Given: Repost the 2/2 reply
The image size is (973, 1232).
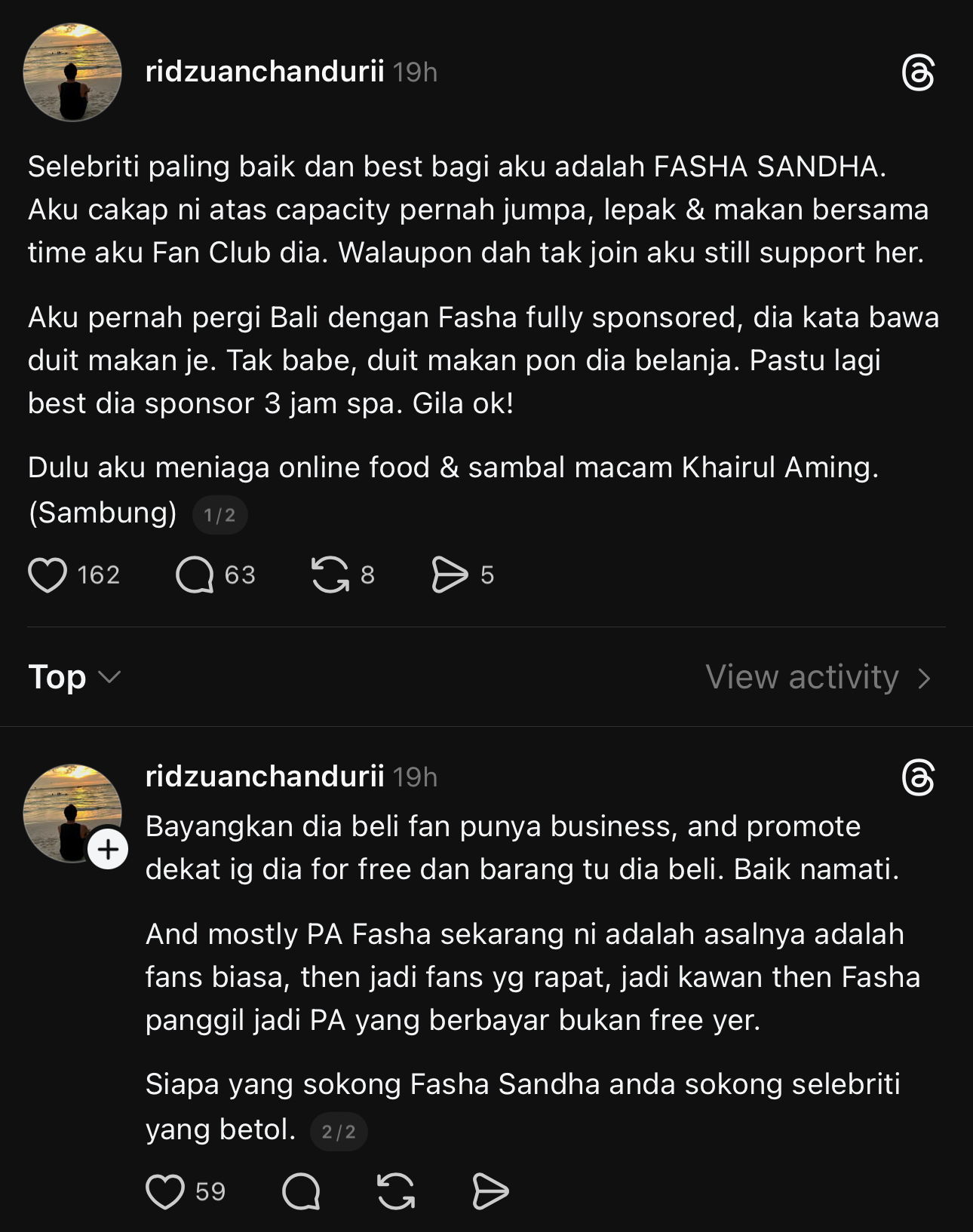Looking at the screenshot, I should click(396, 1192).
